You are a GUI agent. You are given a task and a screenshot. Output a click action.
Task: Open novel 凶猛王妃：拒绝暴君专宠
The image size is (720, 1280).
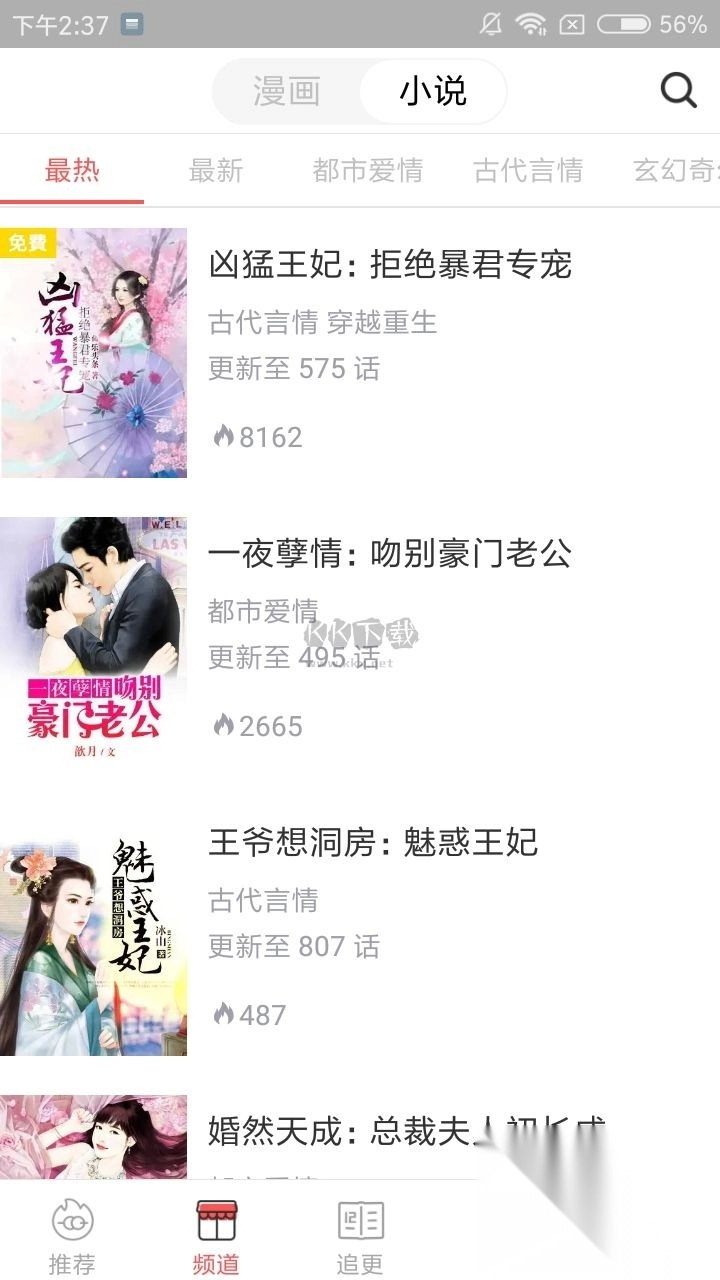390,265
